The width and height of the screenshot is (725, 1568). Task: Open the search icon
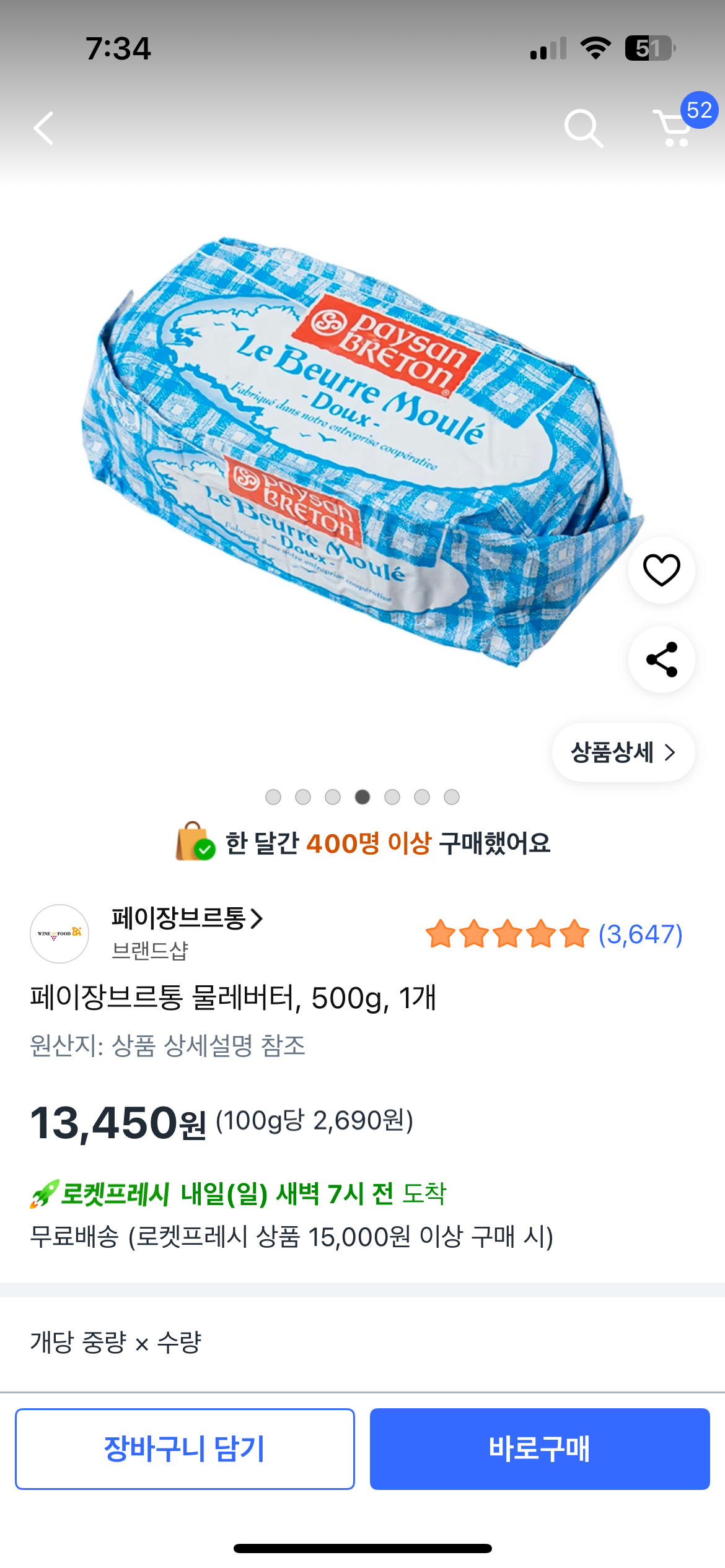click(583, 128)
